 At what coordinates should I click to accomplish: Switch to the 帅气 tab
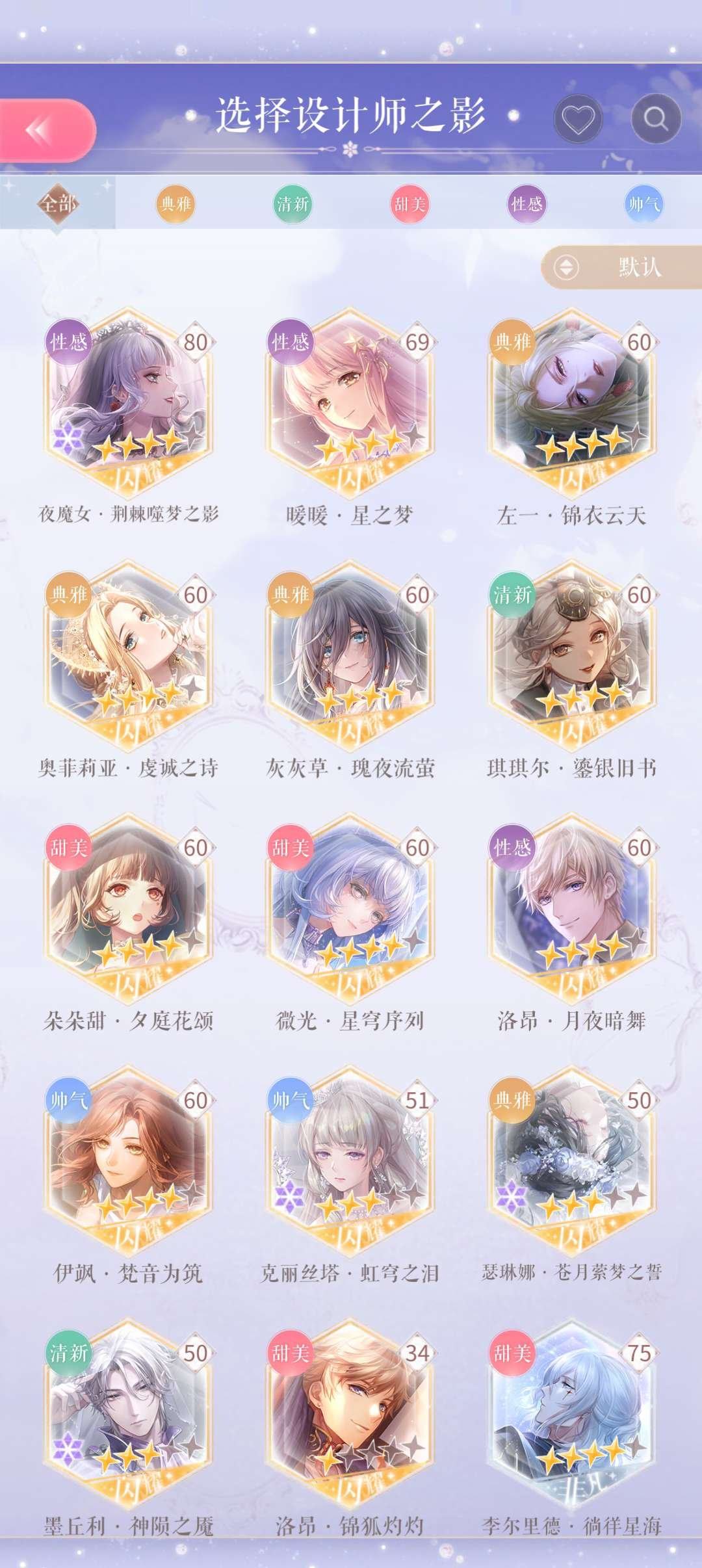pyautogui.click(x=643, y=204)
